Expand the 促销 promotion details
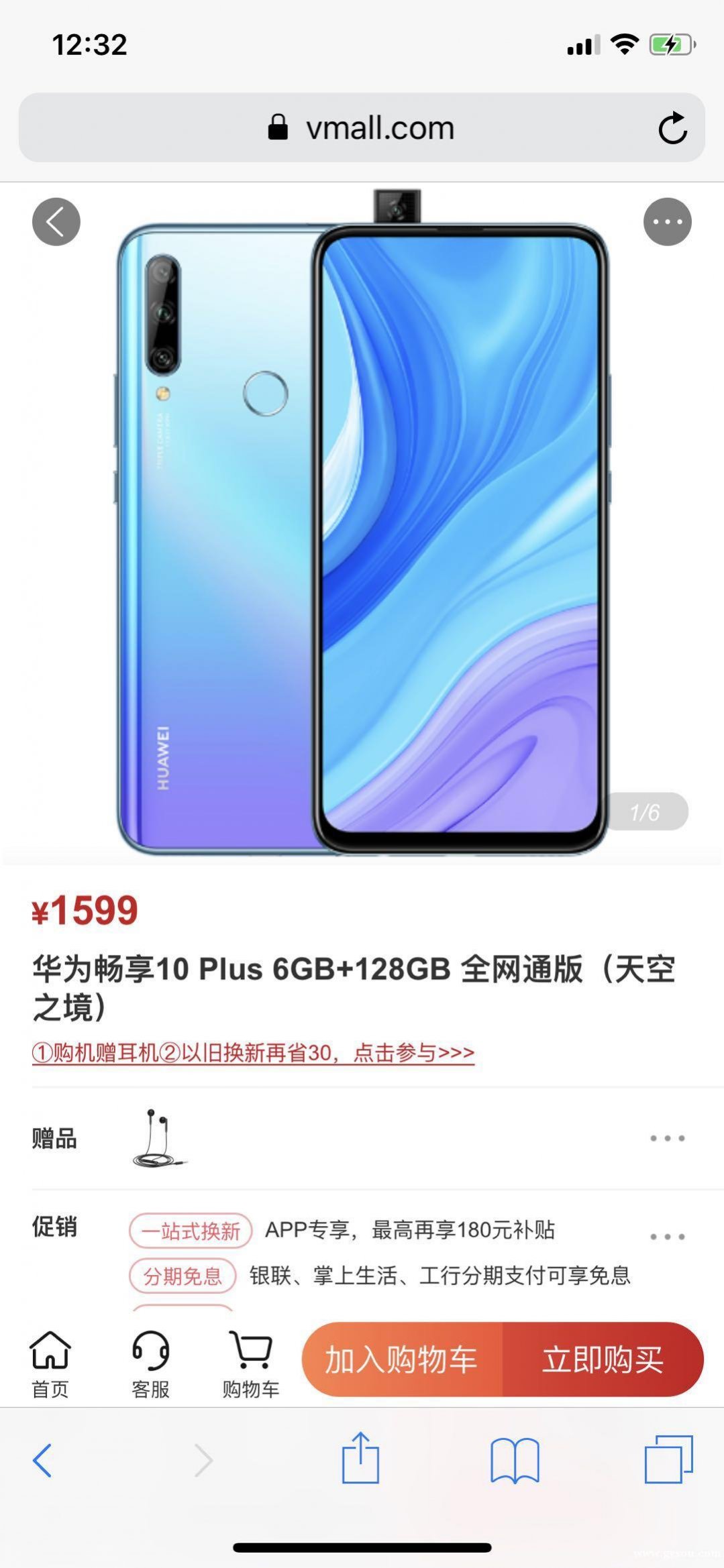The image size is (724, 1568). 667,1236
